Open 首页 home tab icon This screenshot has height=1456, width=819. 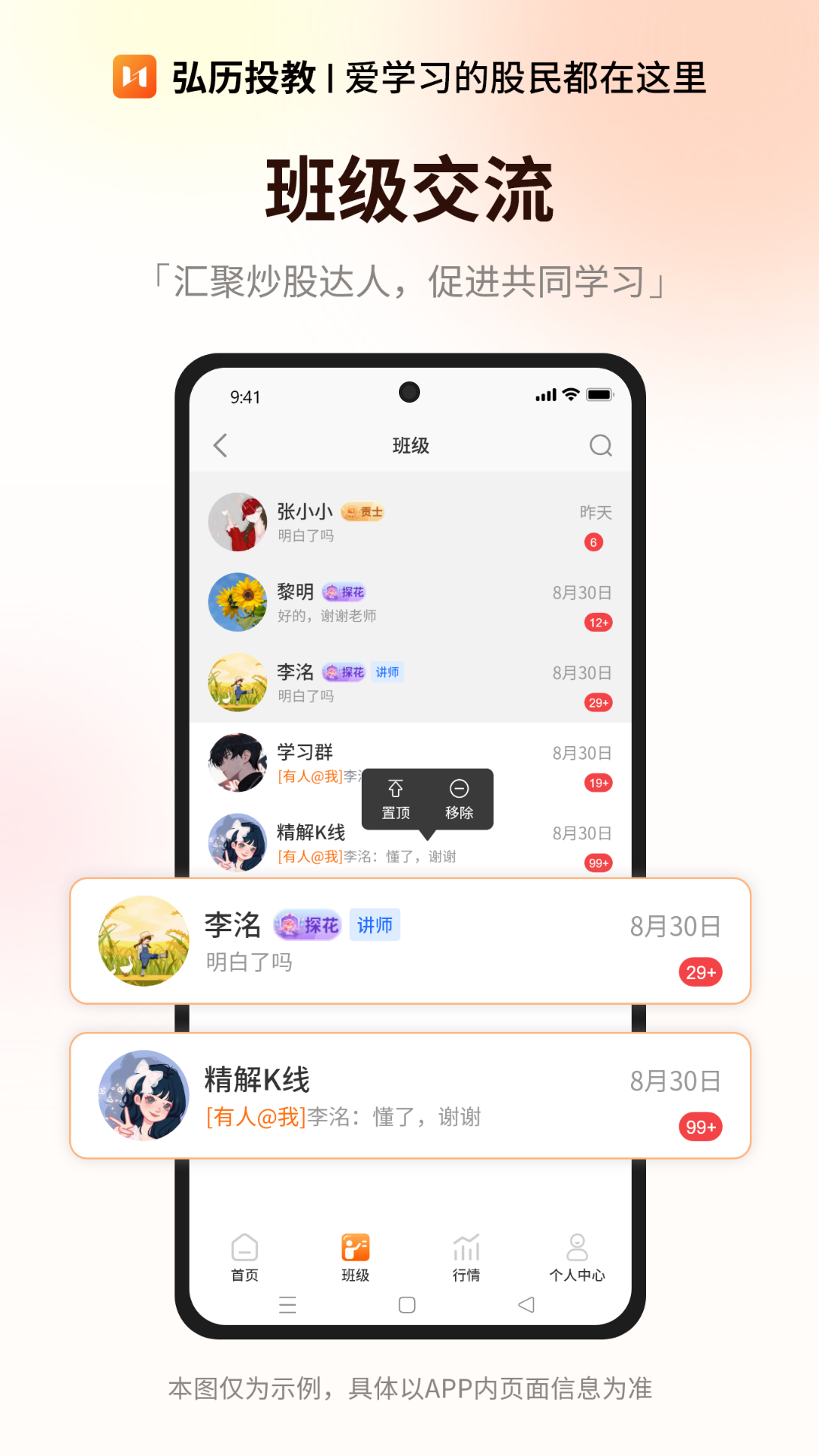(244, 1247)
